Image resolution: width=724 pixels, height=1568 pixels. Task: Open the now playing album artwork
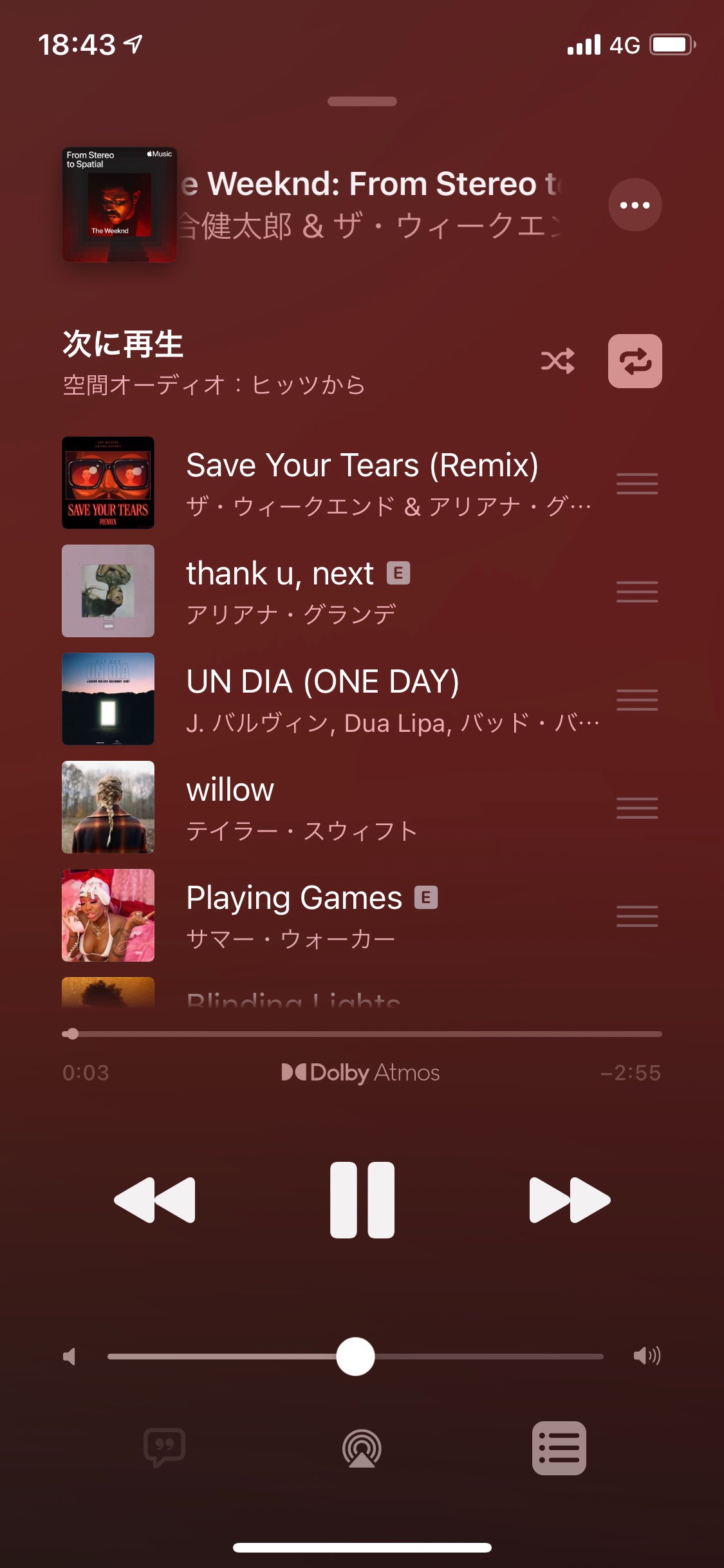[120, 205]
